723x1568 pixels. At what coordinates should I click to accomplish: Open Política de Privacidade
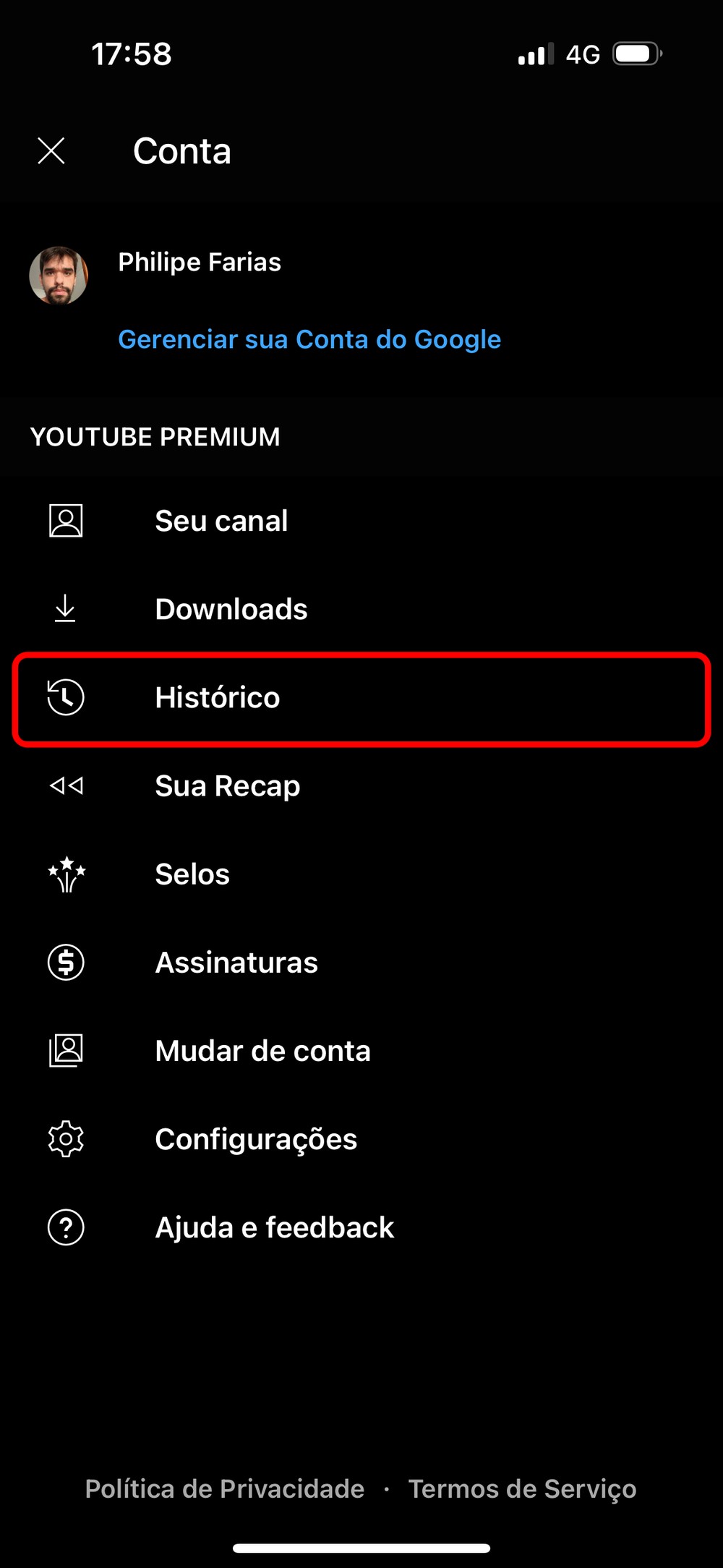click(225, 1488)
